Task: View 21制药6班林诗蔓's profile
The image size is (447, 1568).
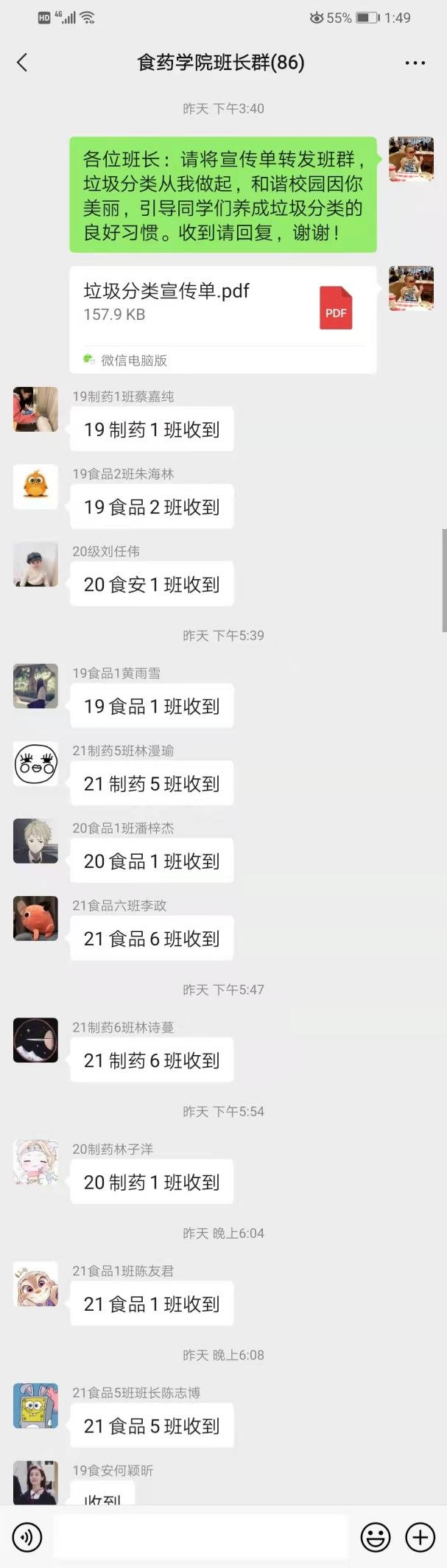Action: (x=35, y=1040)
